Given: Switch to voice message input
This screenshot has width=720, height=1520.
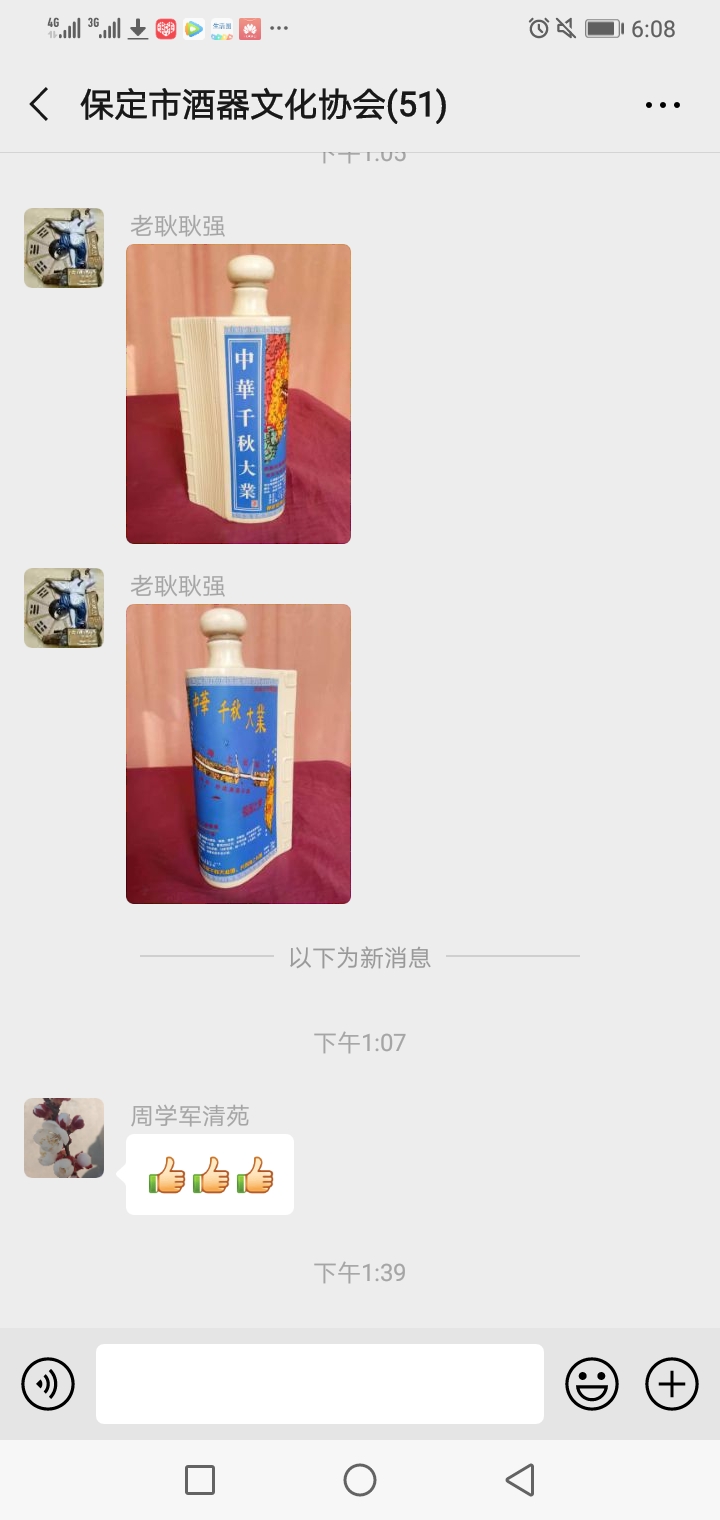Looking at the screenshot, I should click(x=48, y=1384).
